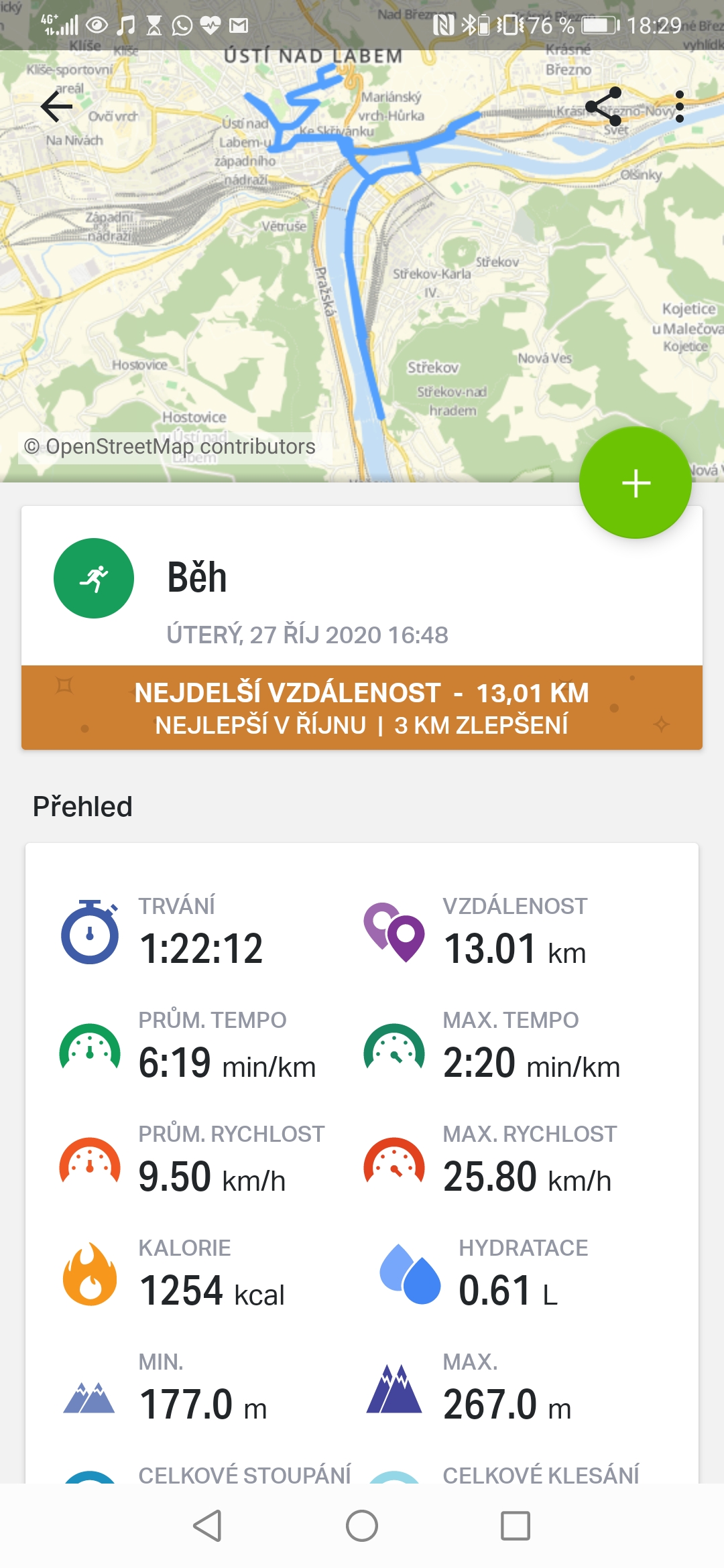Go back using the arrow on the map

pyautogui.click(x=56, y=107)
